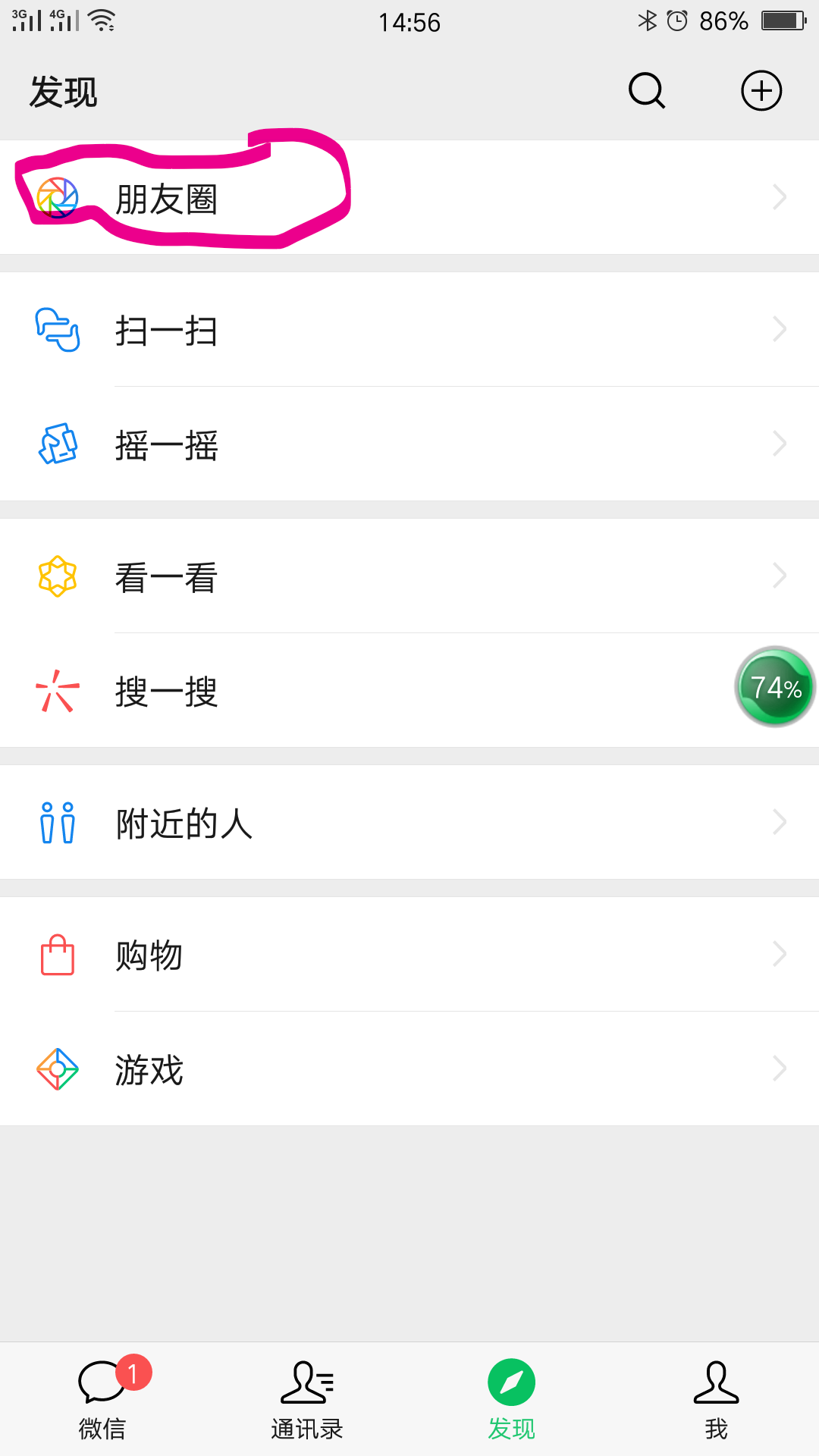The image size is (819, 1456).
Task: Open the 我 profile tab
Action: (x=715, y=1403)
